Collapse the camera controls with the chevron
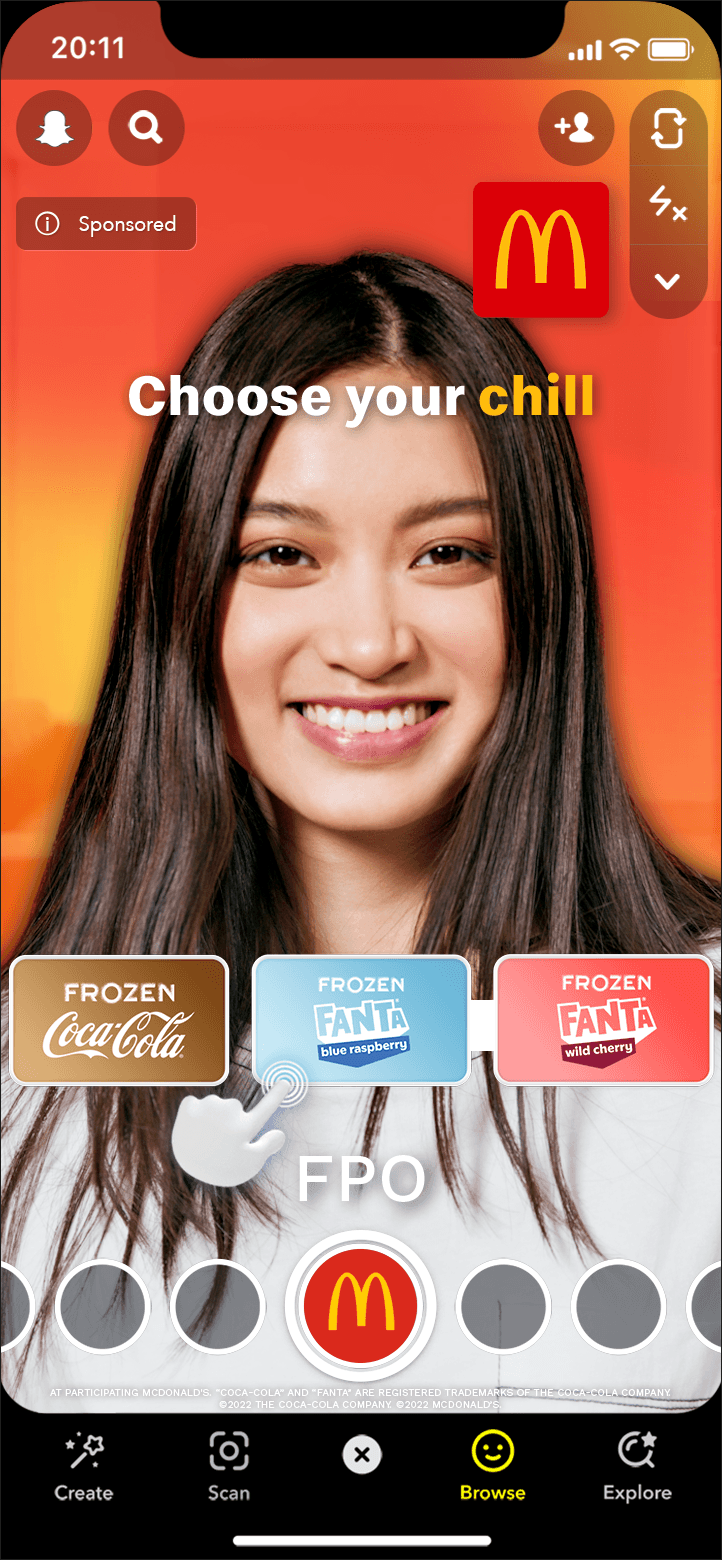 click(x=668, y=281)
